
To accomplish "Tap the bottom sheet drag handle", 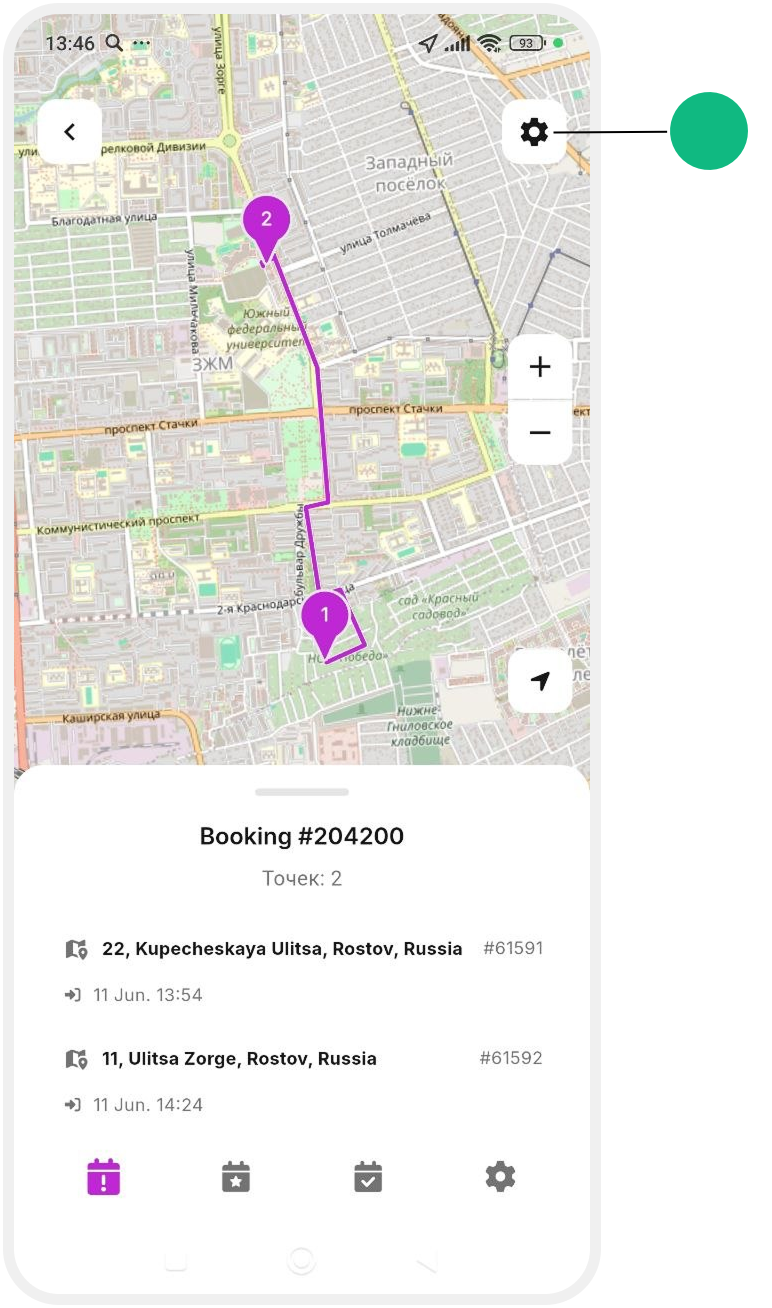I will click(302, 792).
